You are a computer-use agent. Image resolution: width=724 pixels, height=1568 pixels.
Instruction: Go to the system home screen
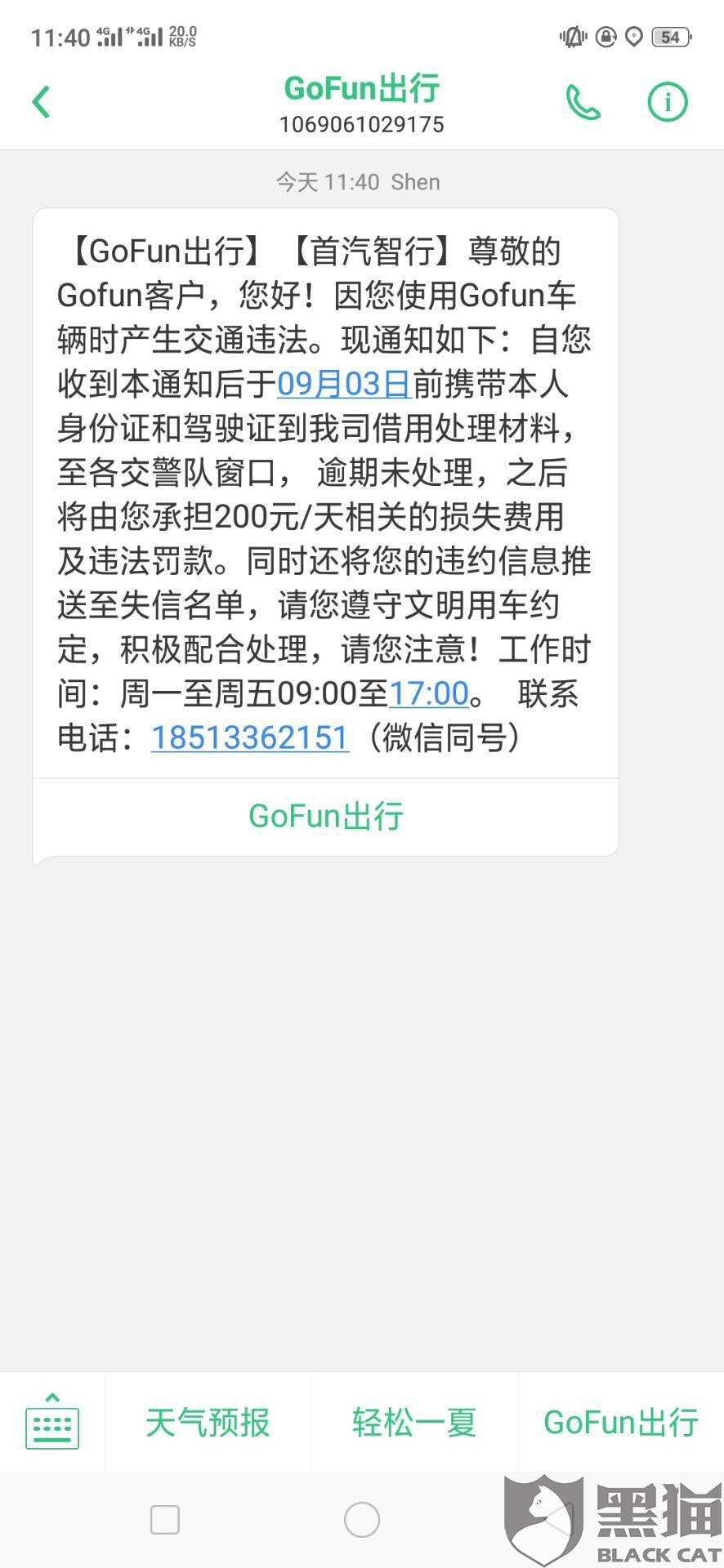tap(362, 1520)
